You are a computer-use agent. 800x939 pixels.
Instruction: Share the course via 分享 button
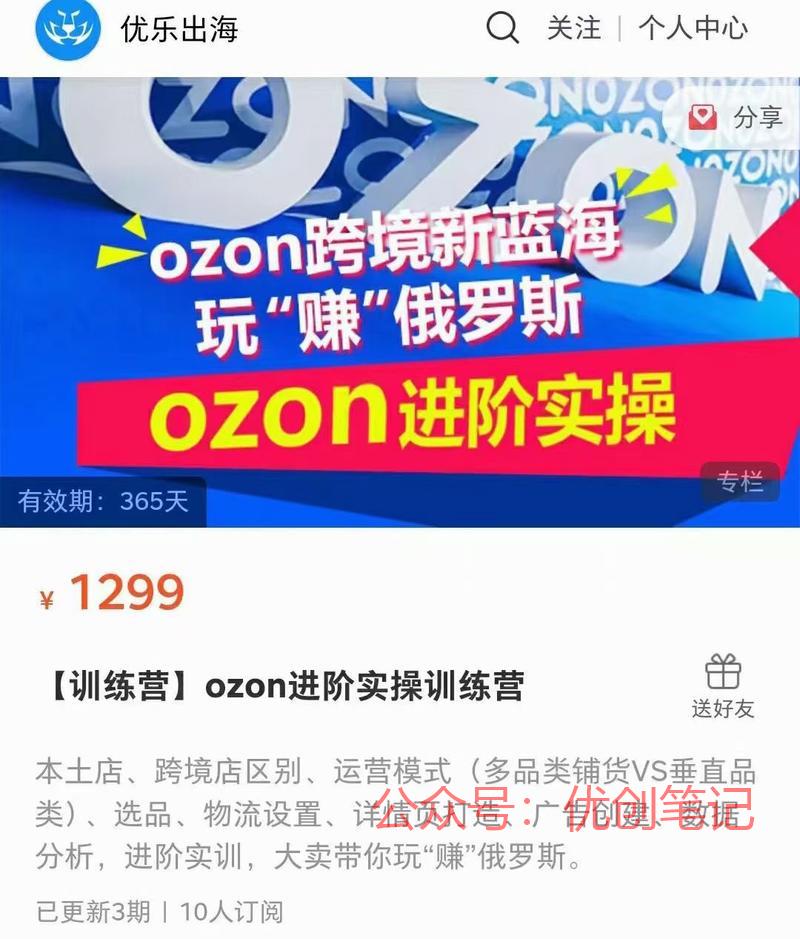coord(737,117)
